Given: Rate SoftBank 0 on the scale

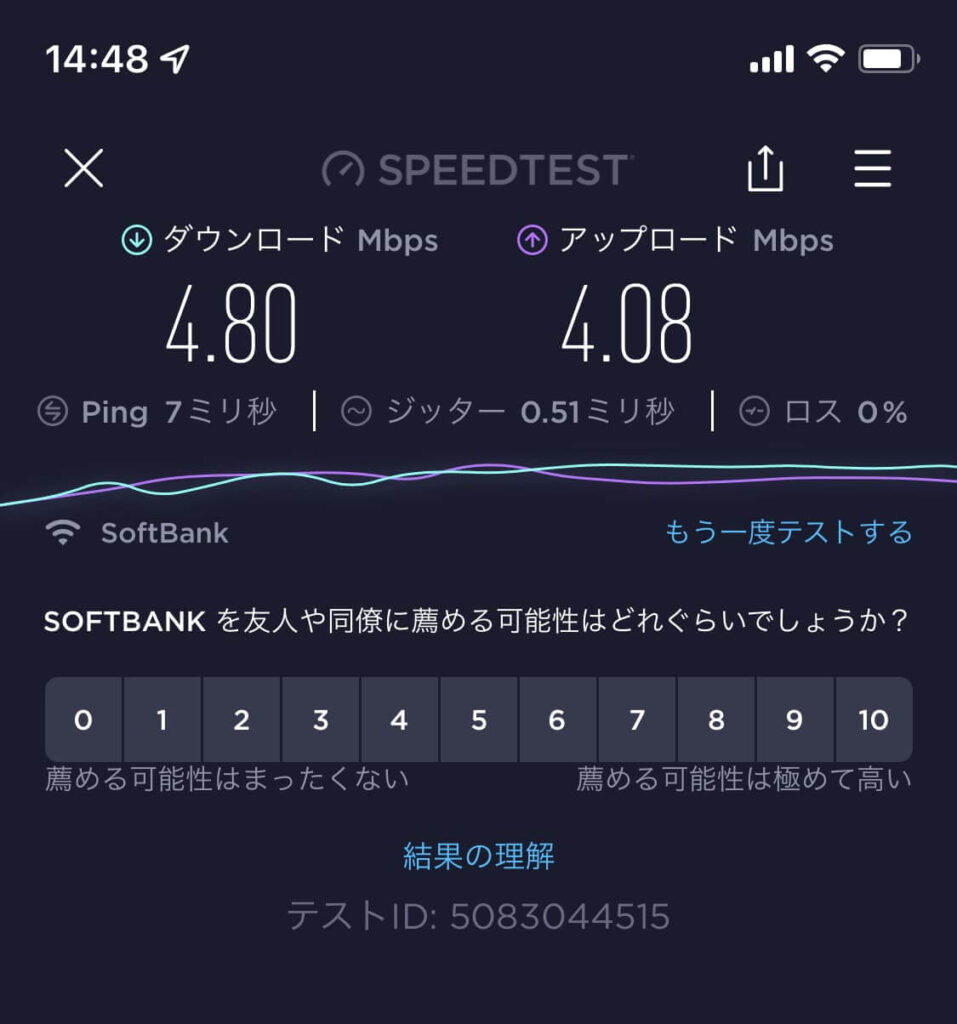Looking at the screenshot, I should click(x=84, y=720).
